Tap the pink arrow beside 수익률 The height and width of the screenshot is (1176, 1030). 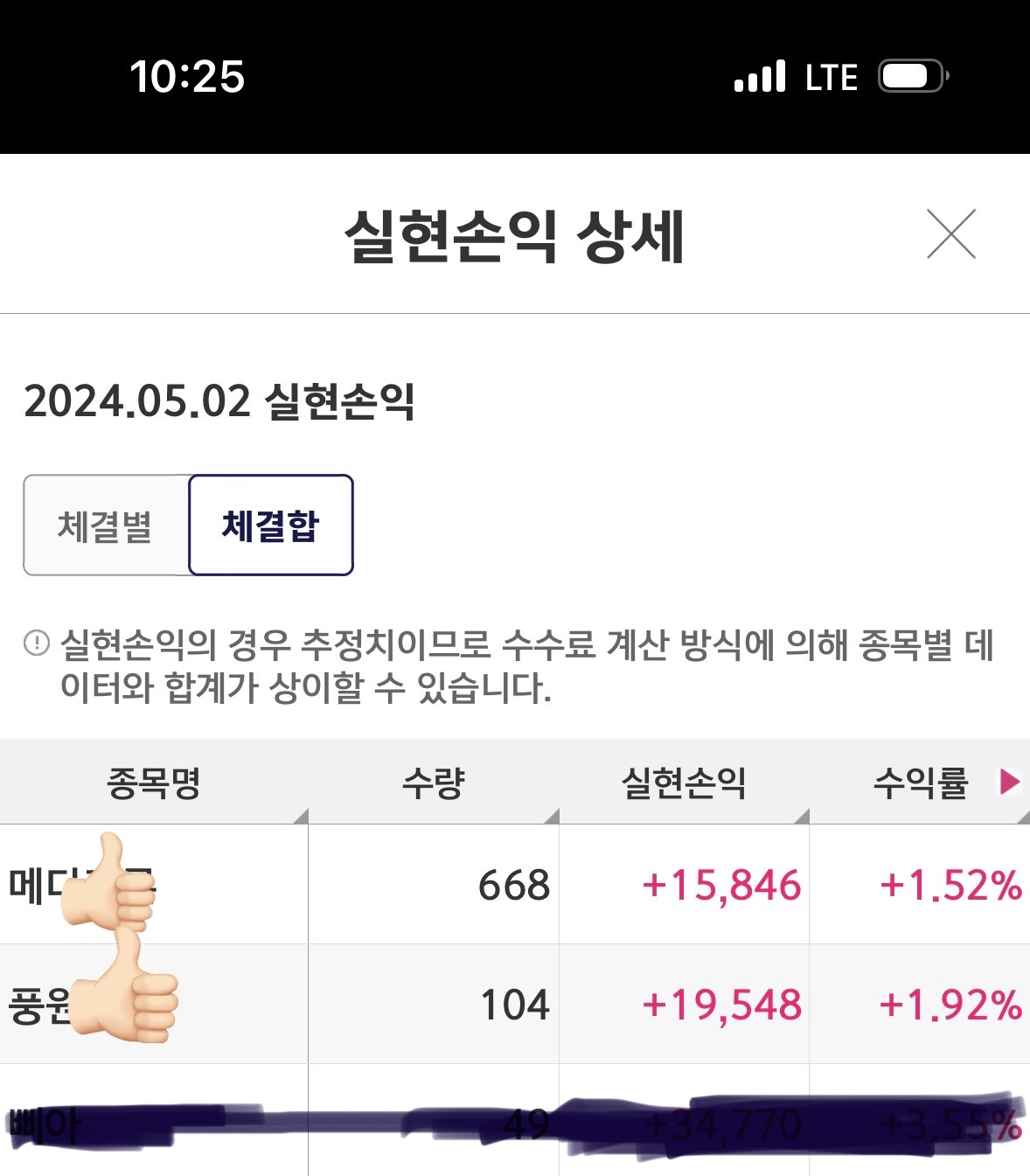point(1010,781)
